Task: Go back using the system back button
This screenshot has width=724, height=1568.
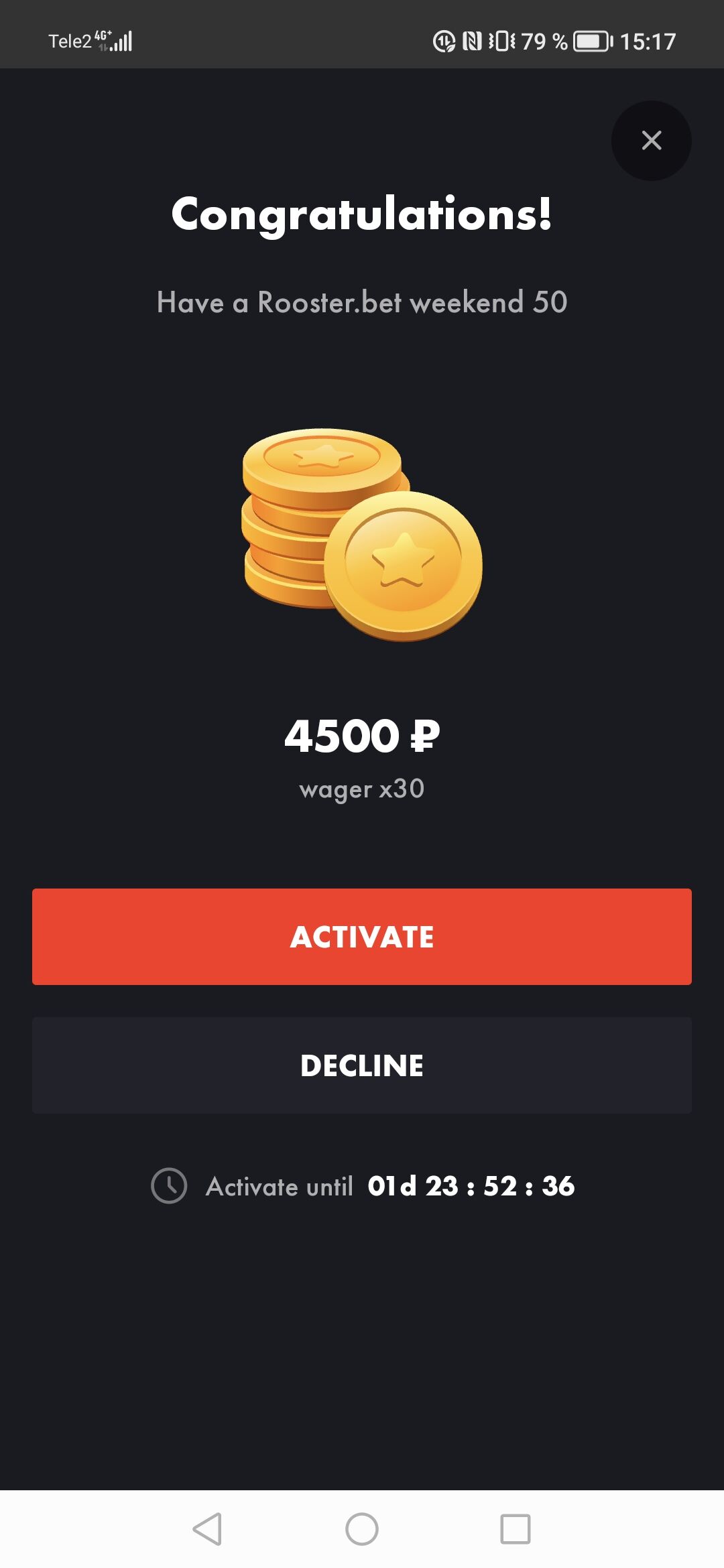Action: click(207, 1529)
